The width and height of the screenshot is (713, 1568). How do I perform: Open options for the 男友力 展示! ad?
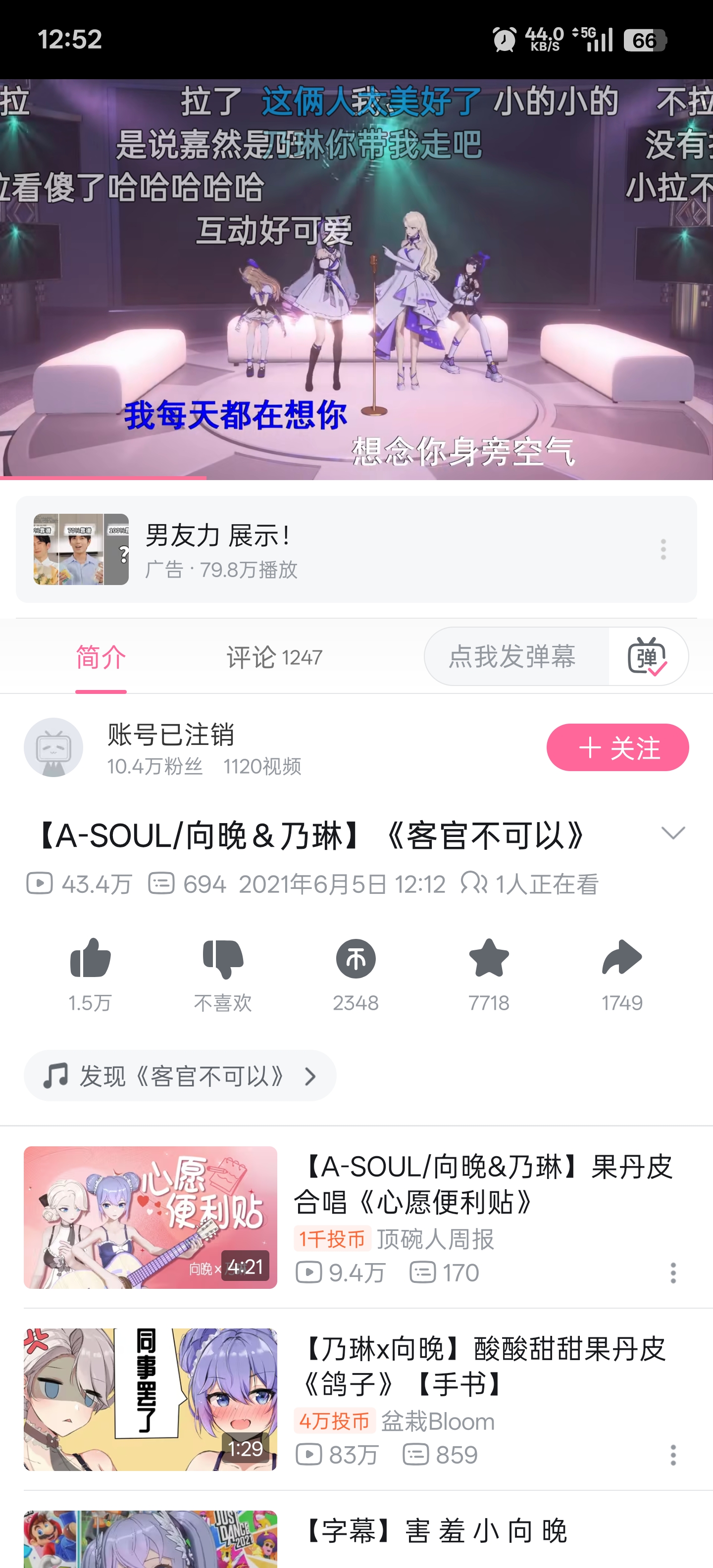663,549
